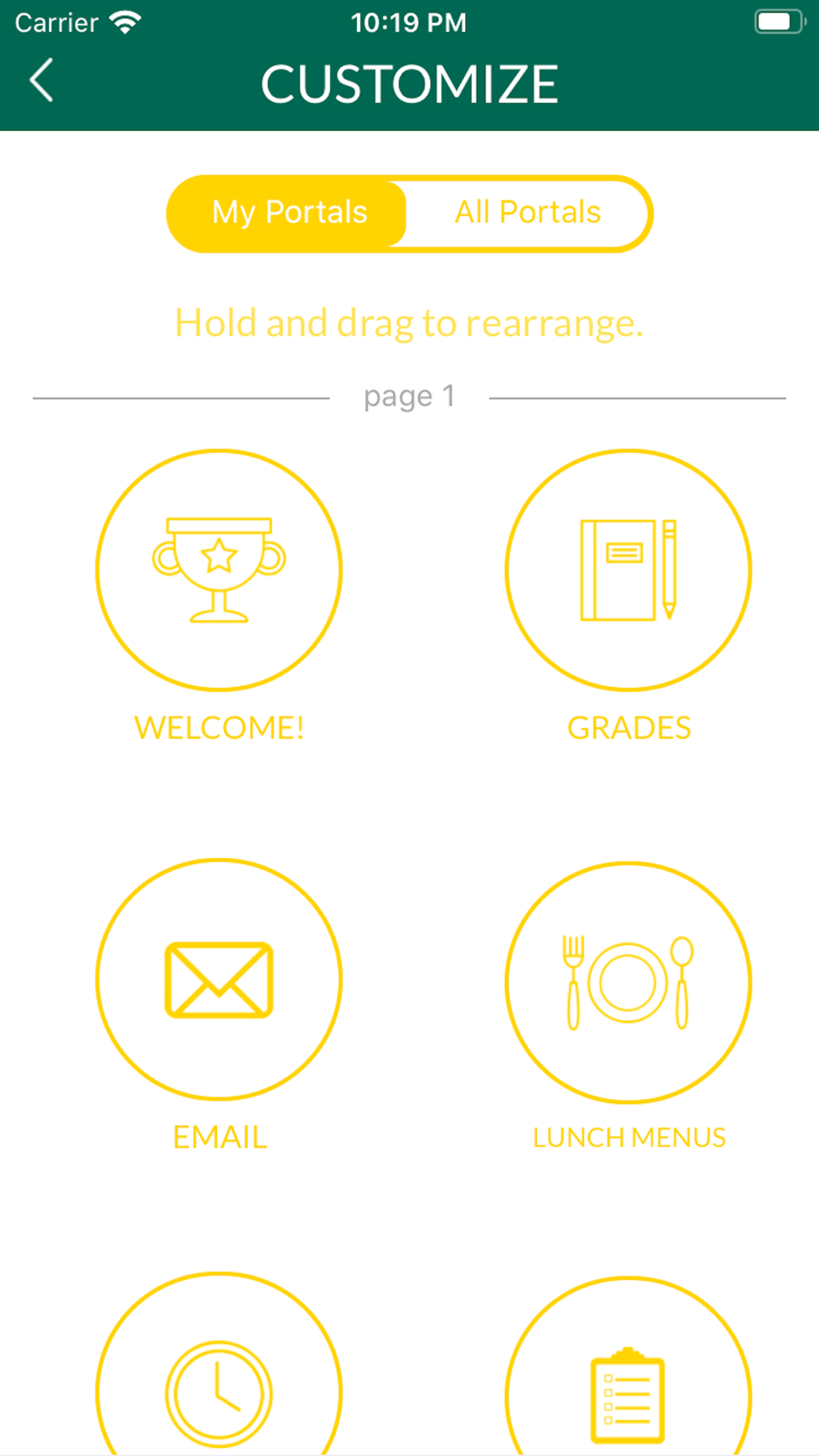
Task: Switch to the All Portals segment
Action: point(527,213)
